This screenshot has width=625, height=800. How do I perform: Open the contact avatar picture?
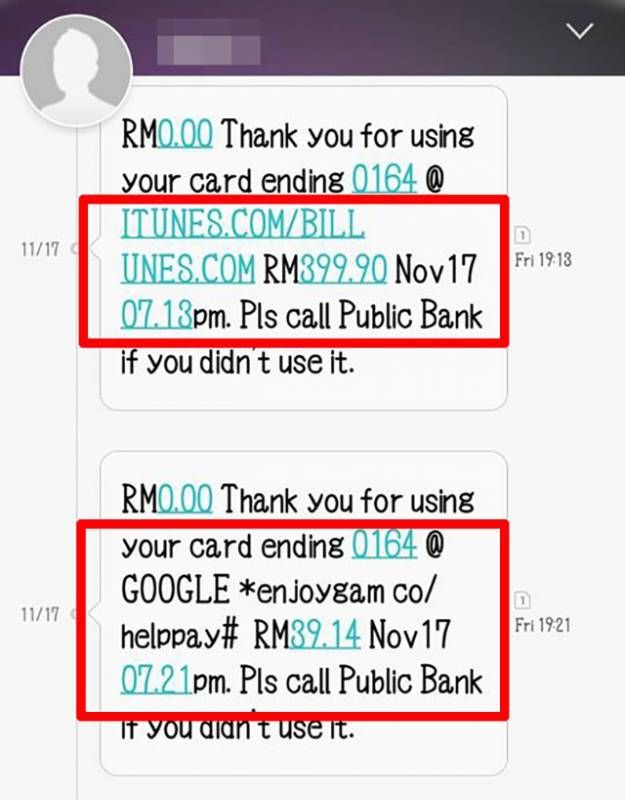[76, 70]
